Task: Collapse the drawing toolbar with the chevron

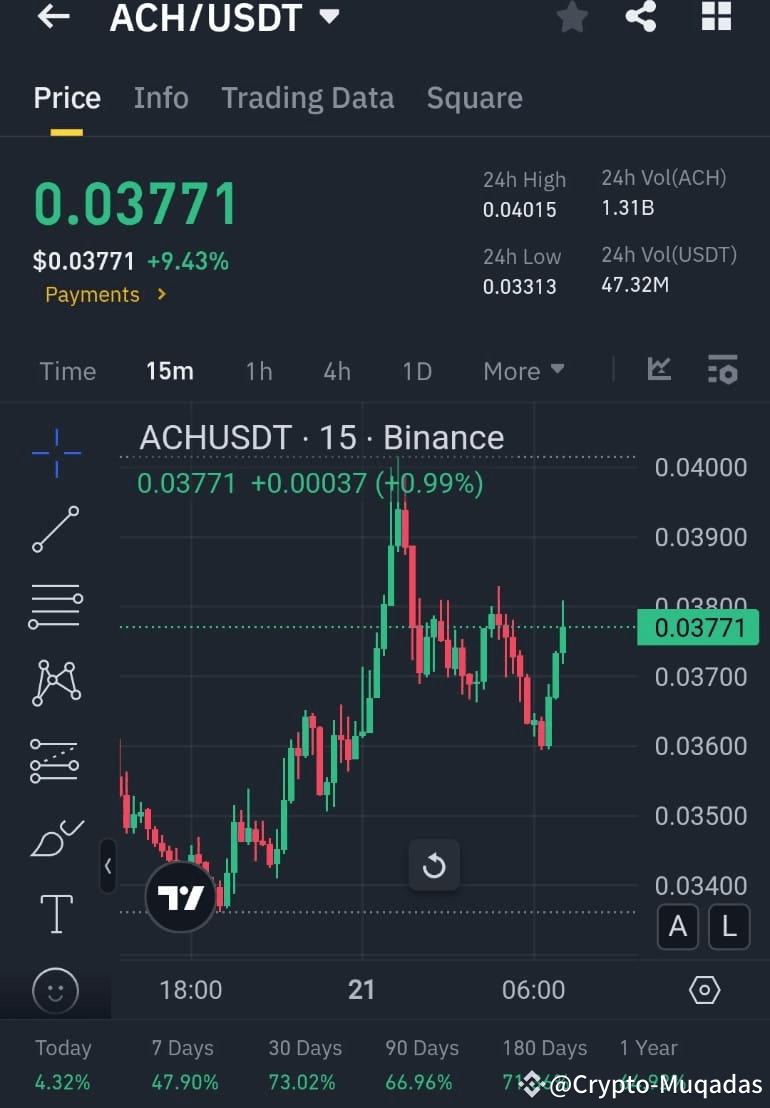Action: 108,866
